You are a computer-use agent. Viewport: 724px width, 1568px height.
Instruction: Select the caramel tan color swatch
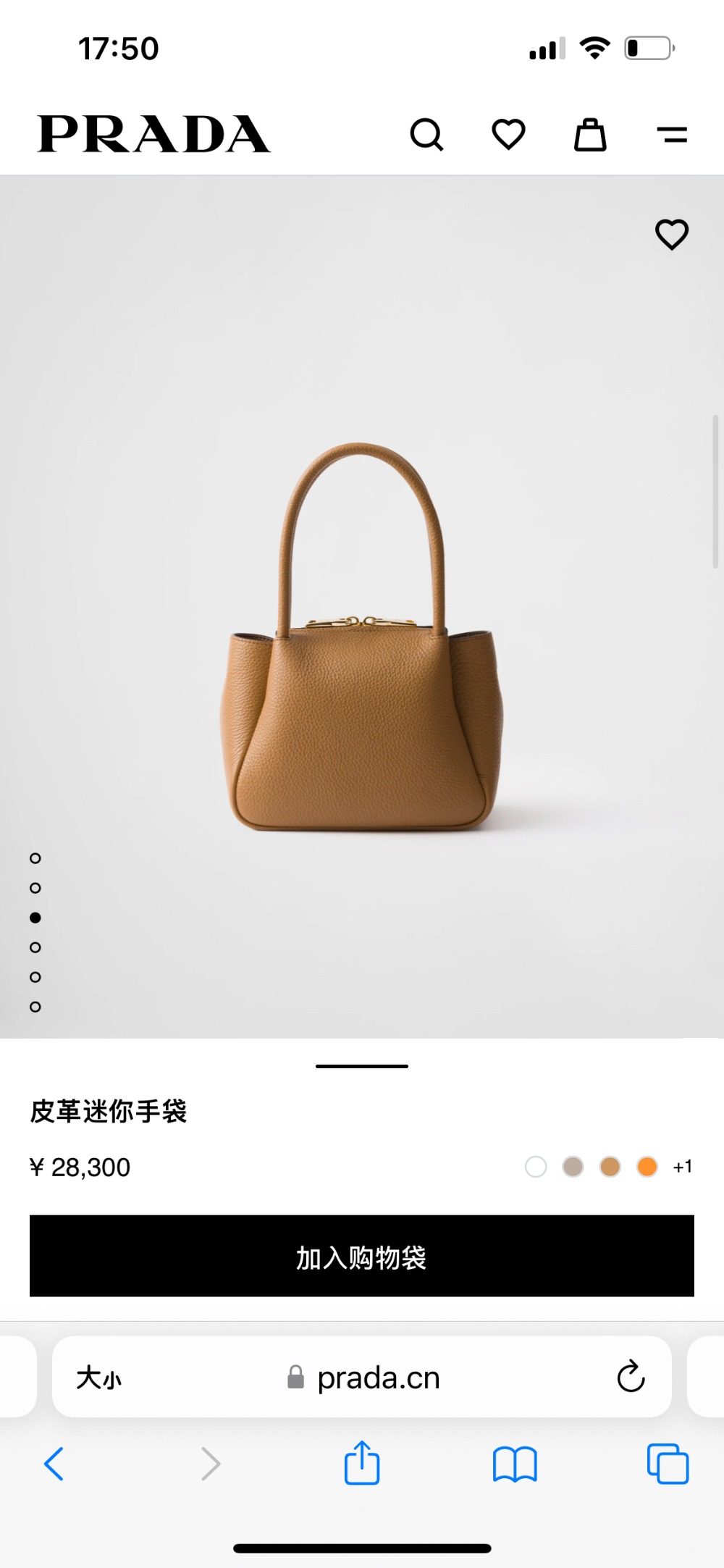pos(610,1167)
